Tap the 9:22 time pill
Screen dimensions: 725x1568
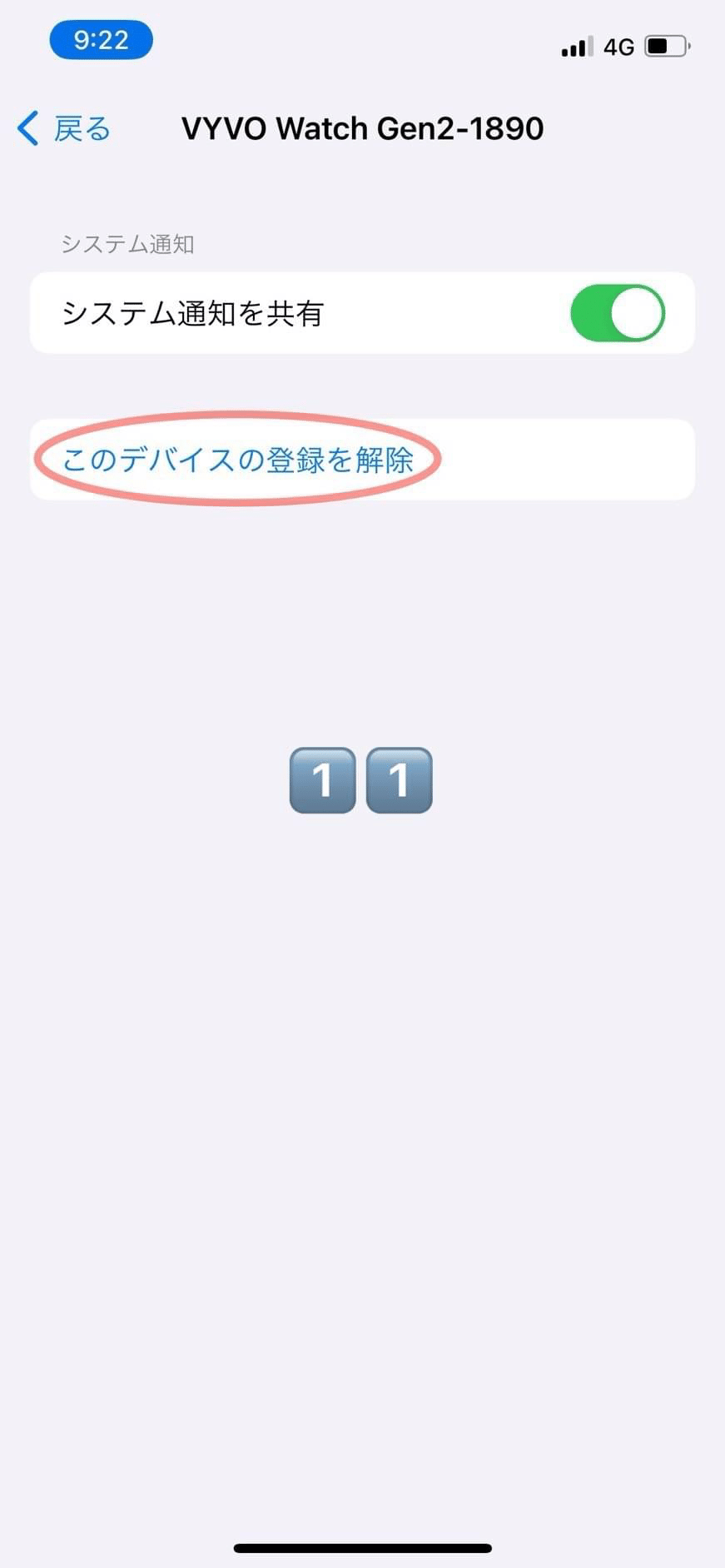101,40
